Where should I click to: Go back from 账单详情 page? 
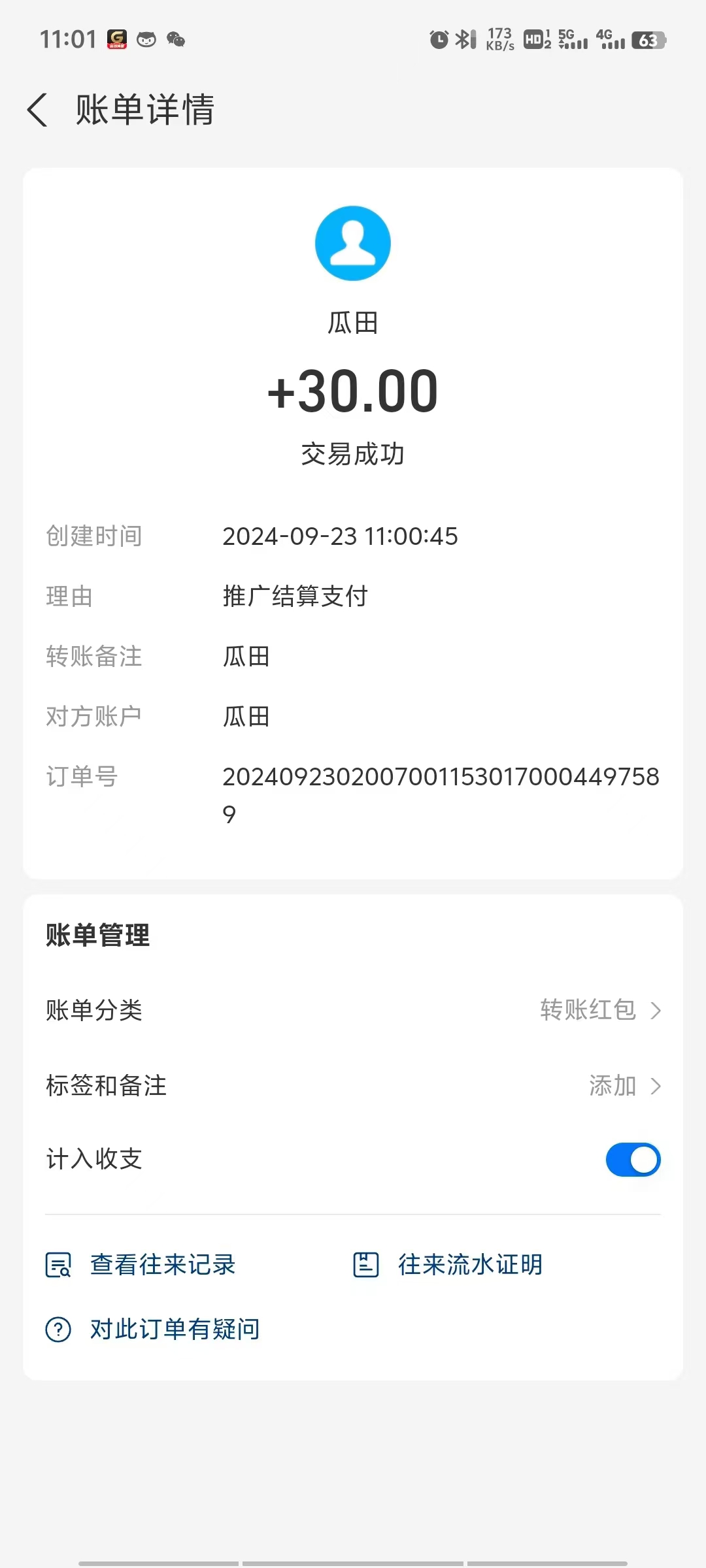(x=38, y=110)
